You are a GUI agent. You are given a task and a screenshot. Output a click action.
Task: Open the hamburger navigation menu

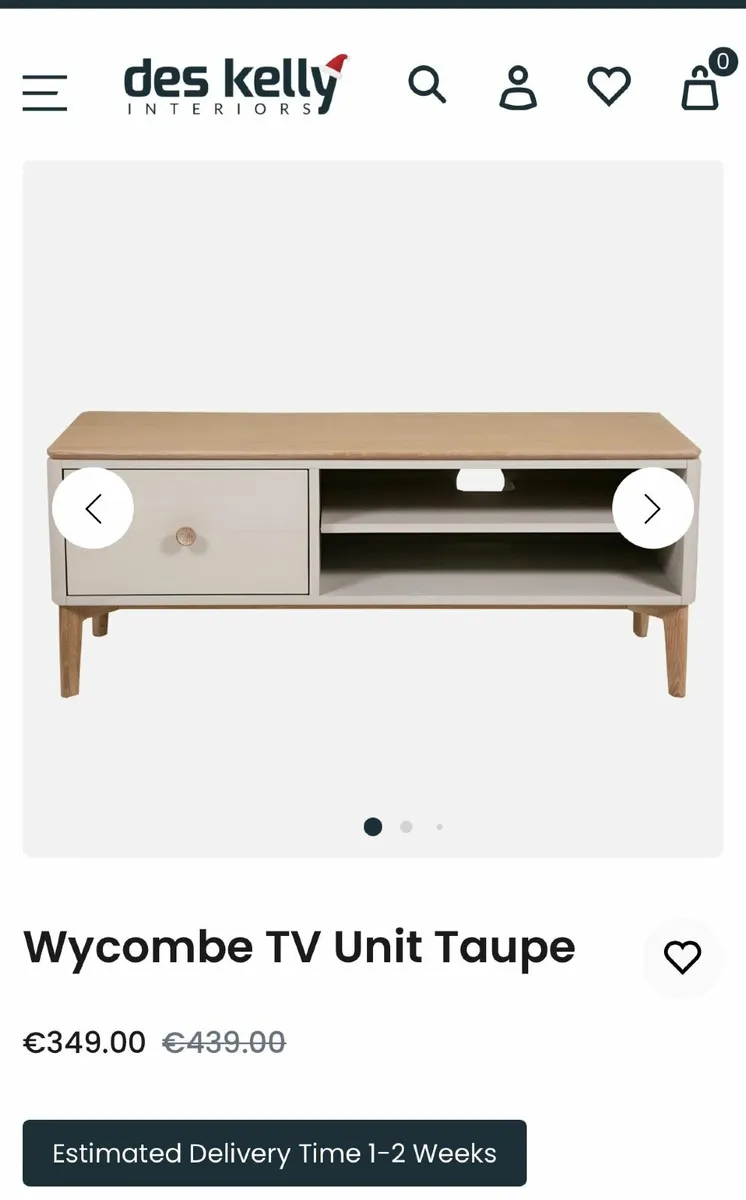tap(44, 90)
